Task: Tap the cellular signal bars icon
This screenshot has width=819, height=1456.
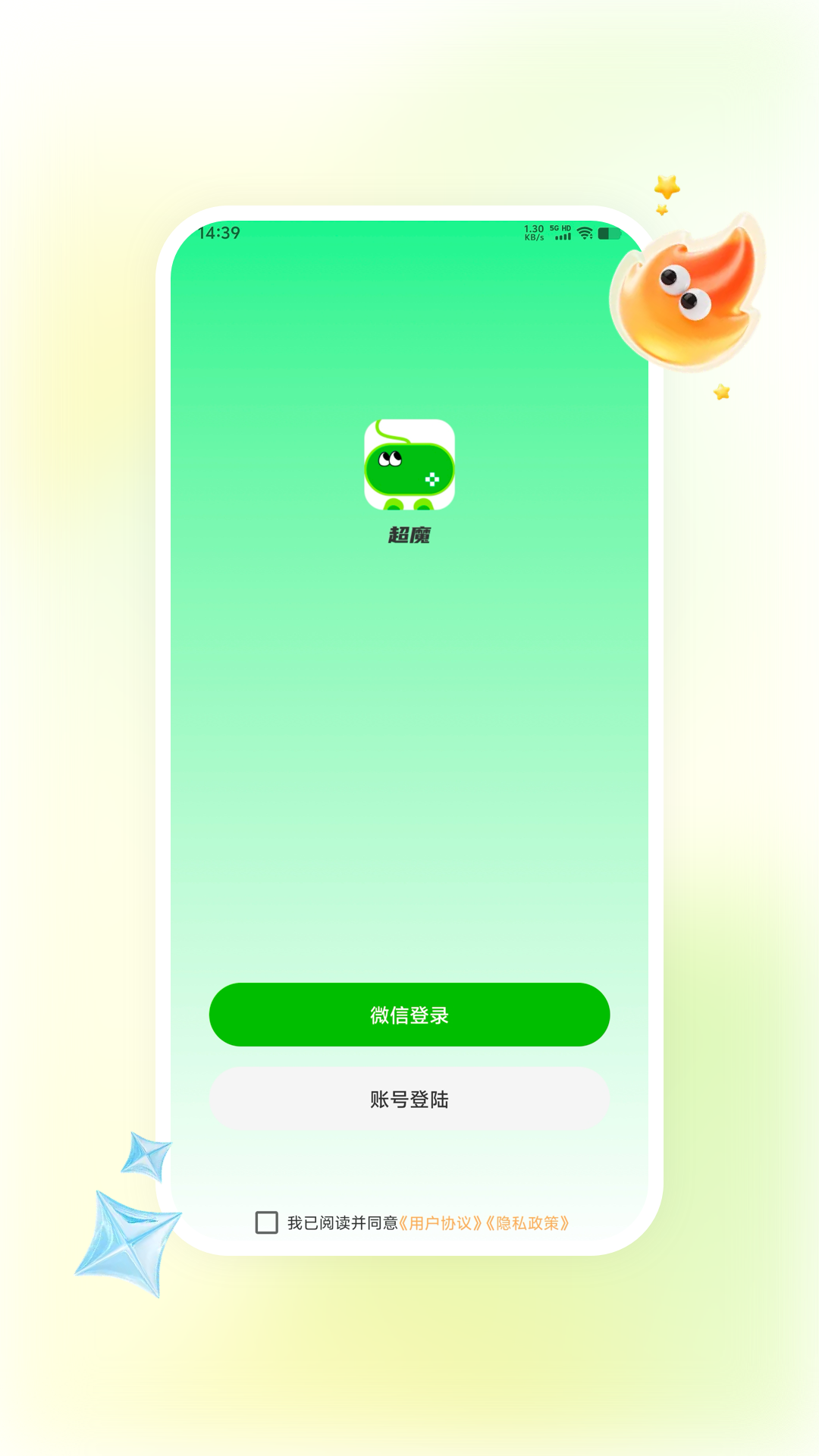Action: pos(562,235)
